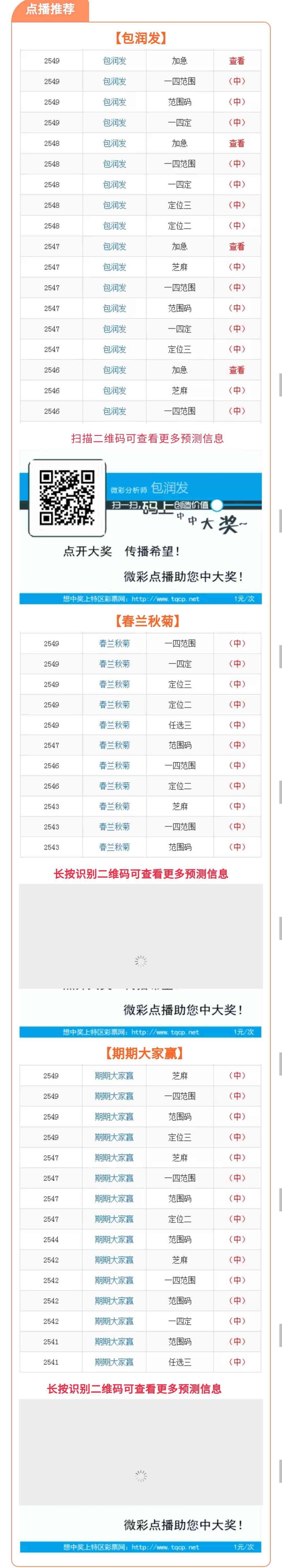Tap 查看 in the 2547 加急 row

(236, 246)
